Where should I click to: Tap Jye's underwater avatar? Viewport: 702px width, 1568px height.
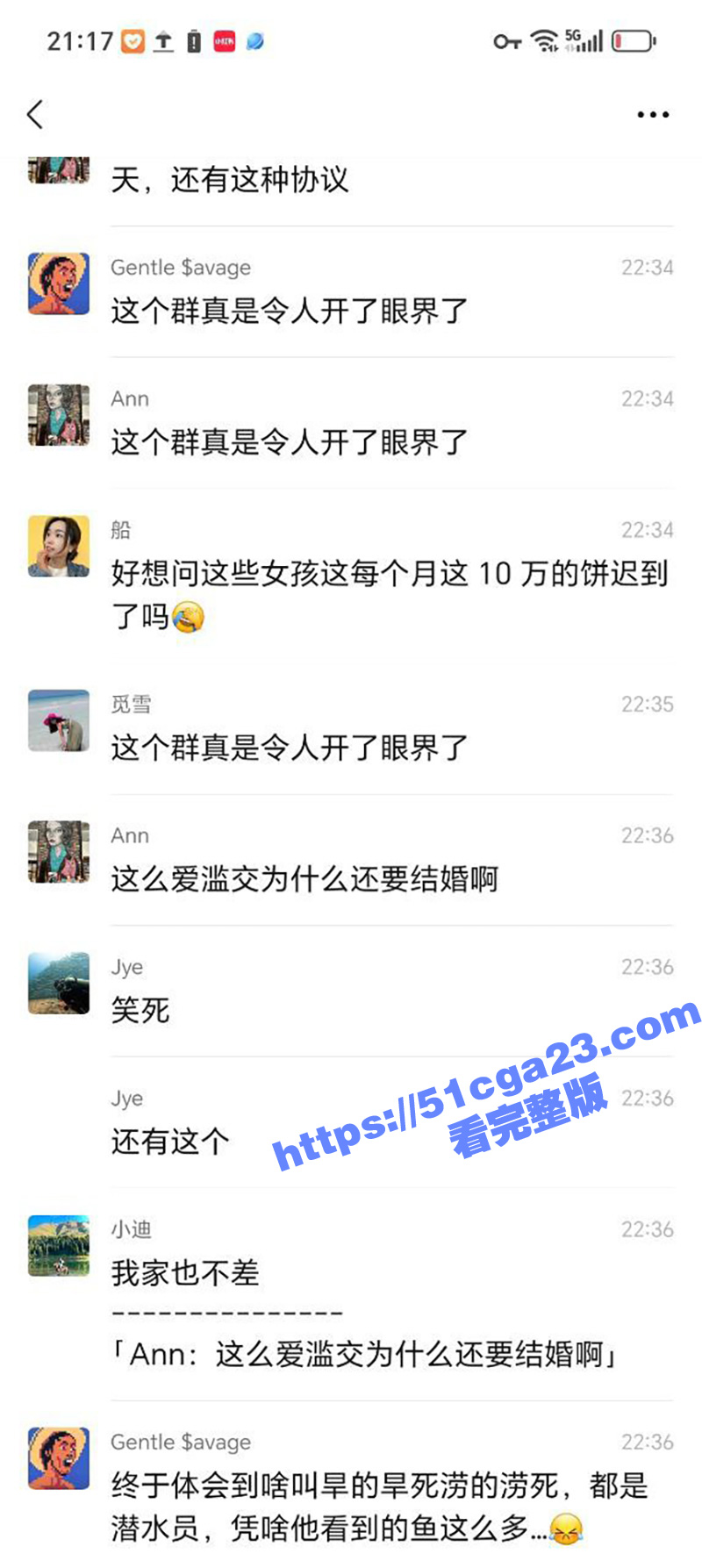point(58,983)
